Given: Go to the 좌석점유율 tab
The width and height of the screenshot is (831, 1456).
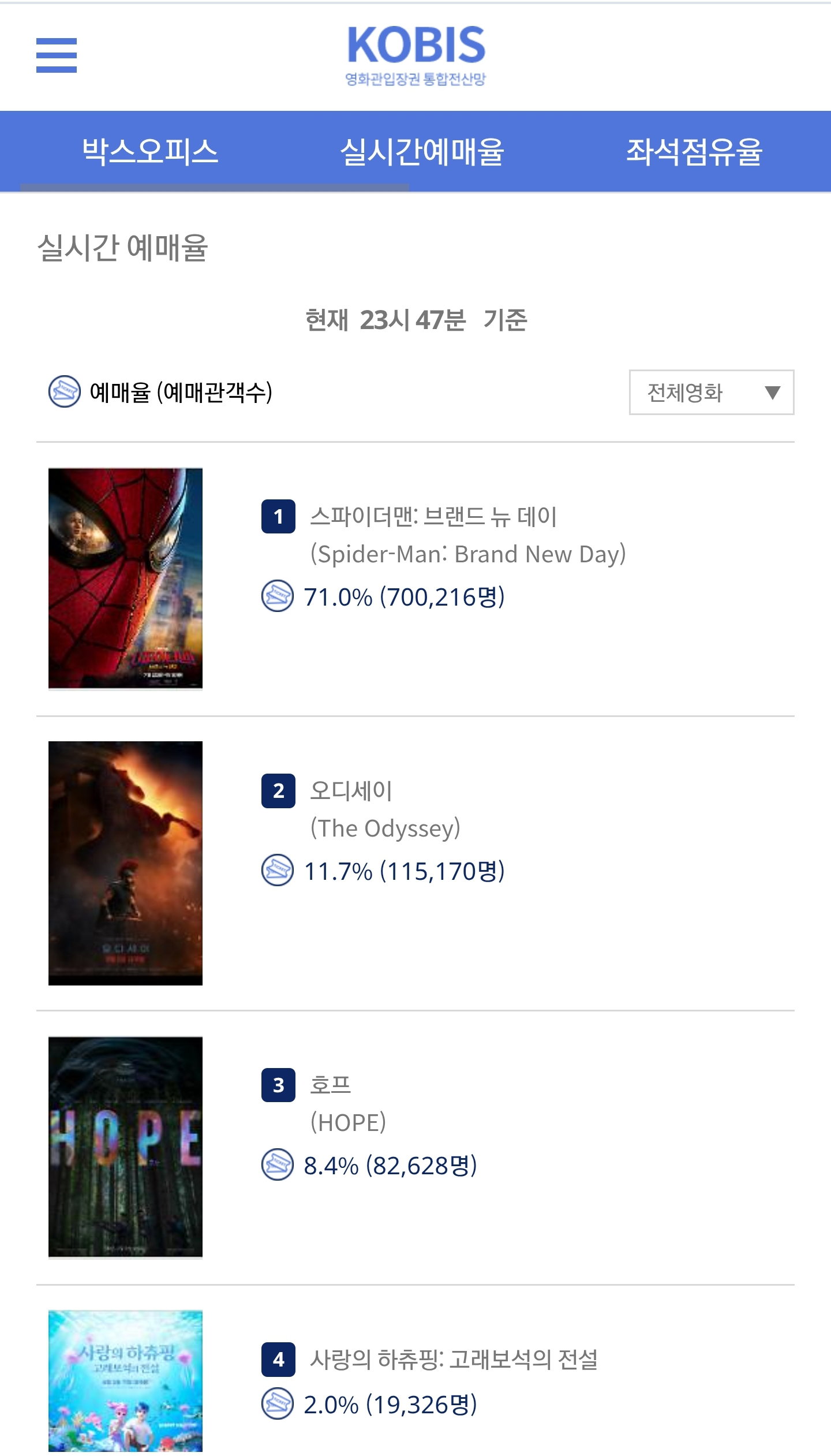Looking at the screenshot, I should (694, 152).
